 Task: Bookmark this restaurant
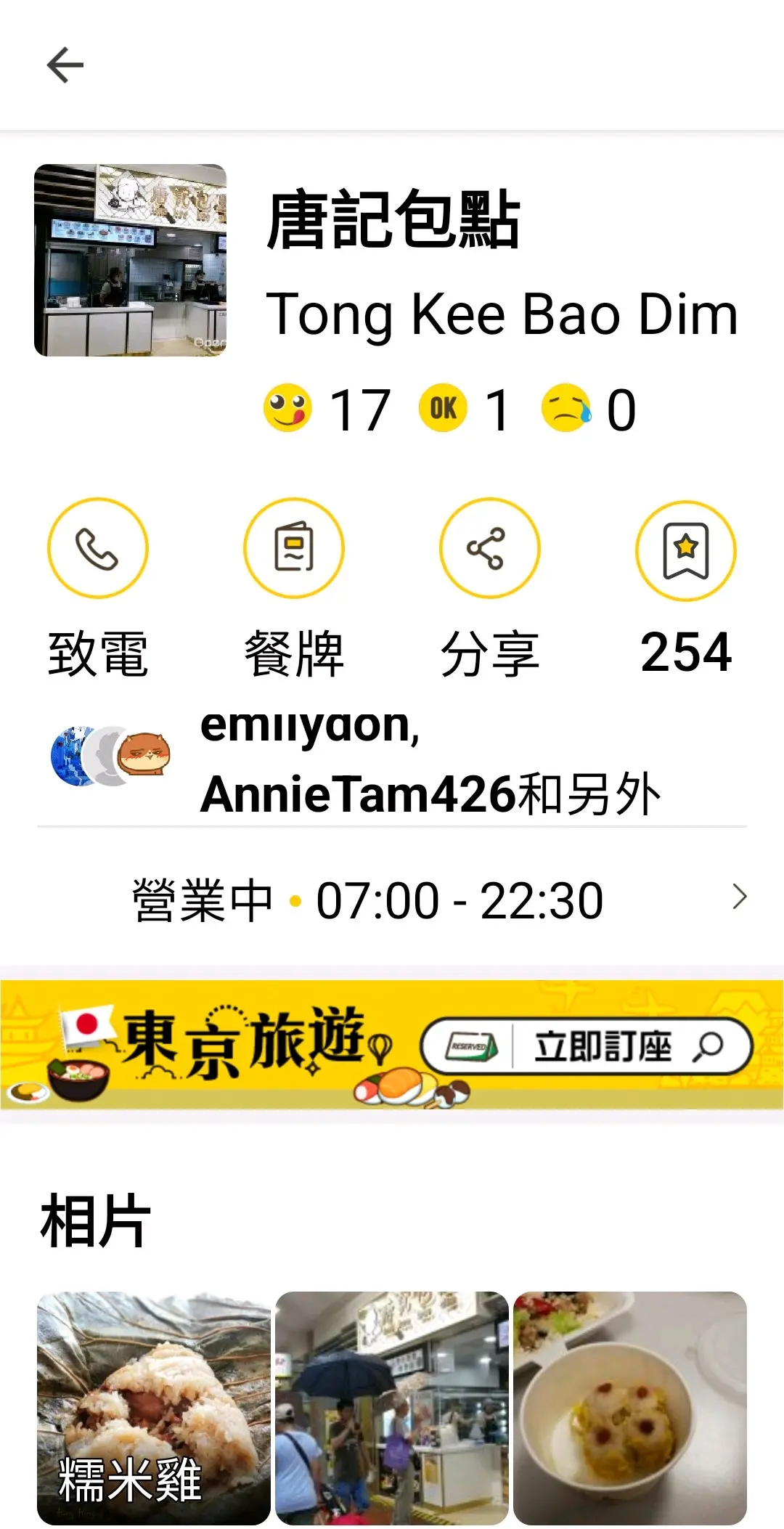pos(686,550)
